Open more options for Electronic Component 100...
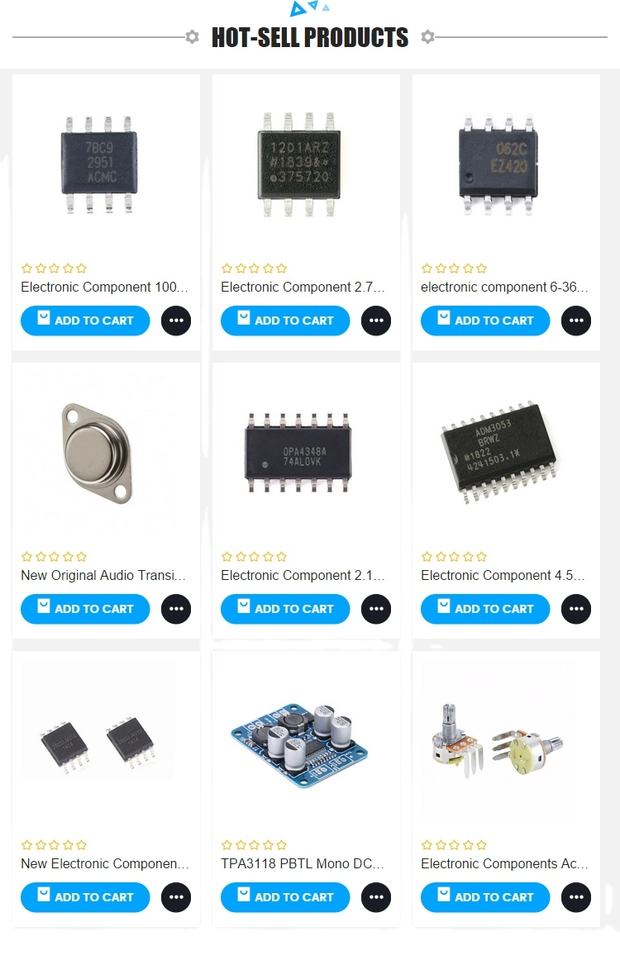Screen dimensions: 620x960 click(x=176, y=321)
